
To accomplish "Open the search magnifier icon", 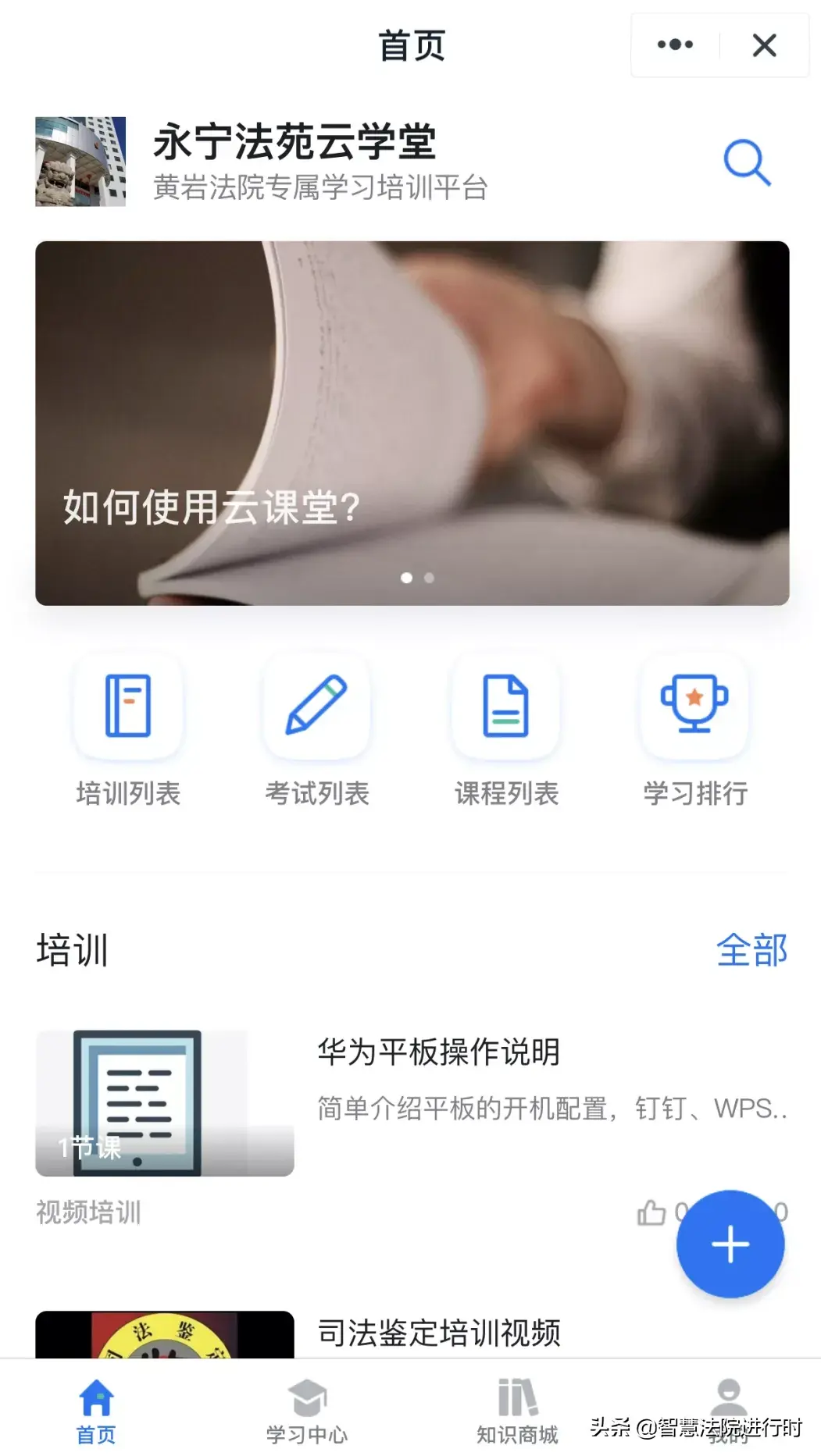I will point(747,162).
